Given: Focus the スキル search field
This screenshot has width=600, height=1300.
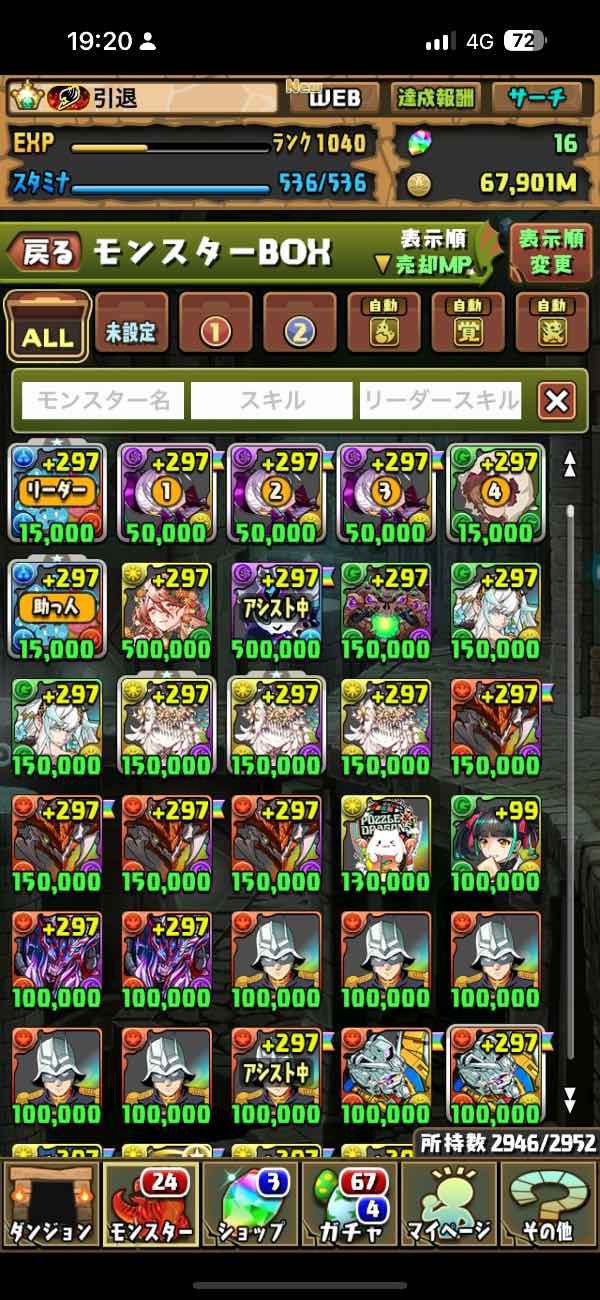Looking at the screenshot, I should [x=271, y=401].
